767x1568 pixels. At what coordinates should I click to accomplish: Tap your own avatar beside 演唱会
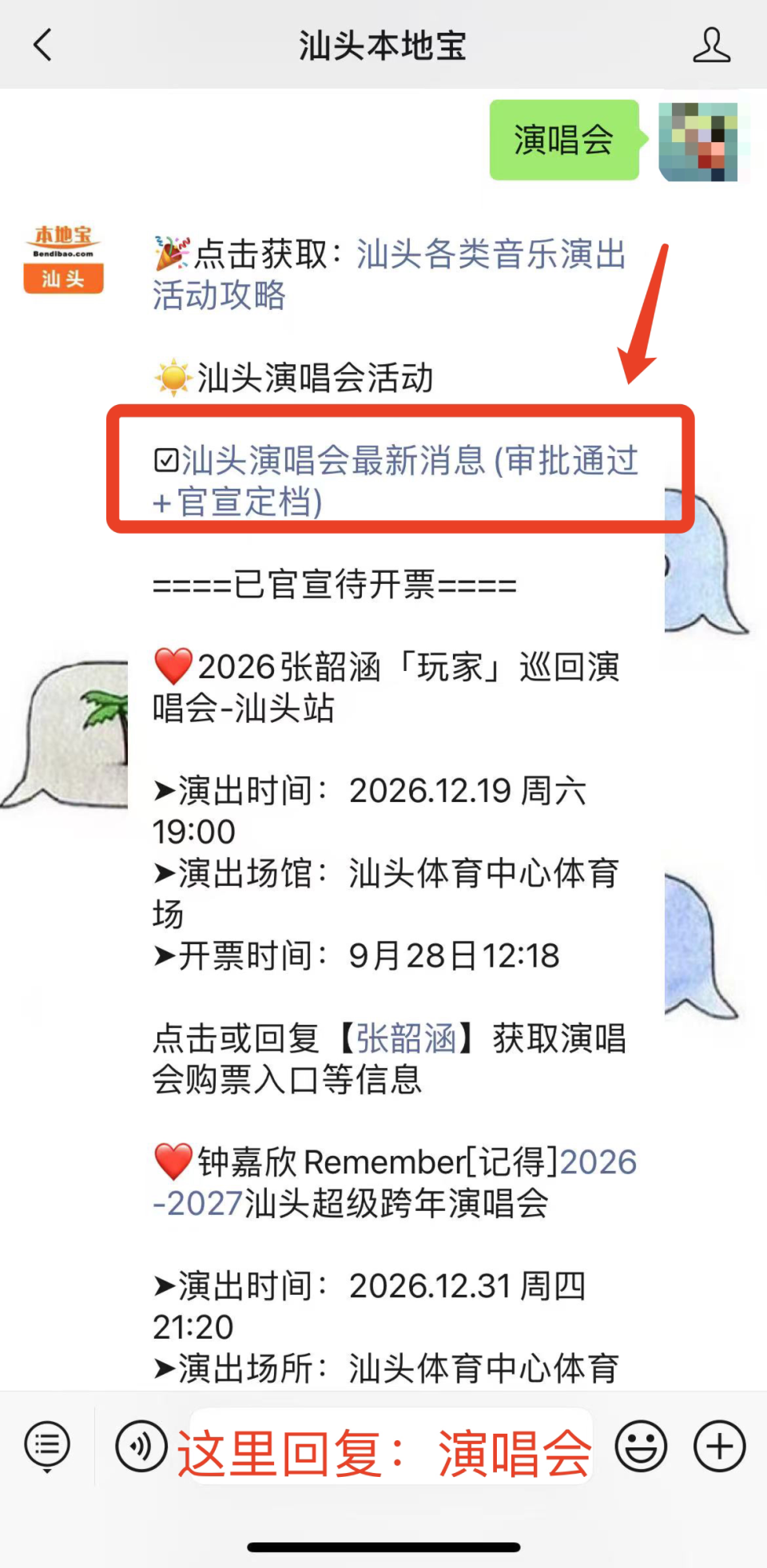pyautogui.click(x=698, y=141)
